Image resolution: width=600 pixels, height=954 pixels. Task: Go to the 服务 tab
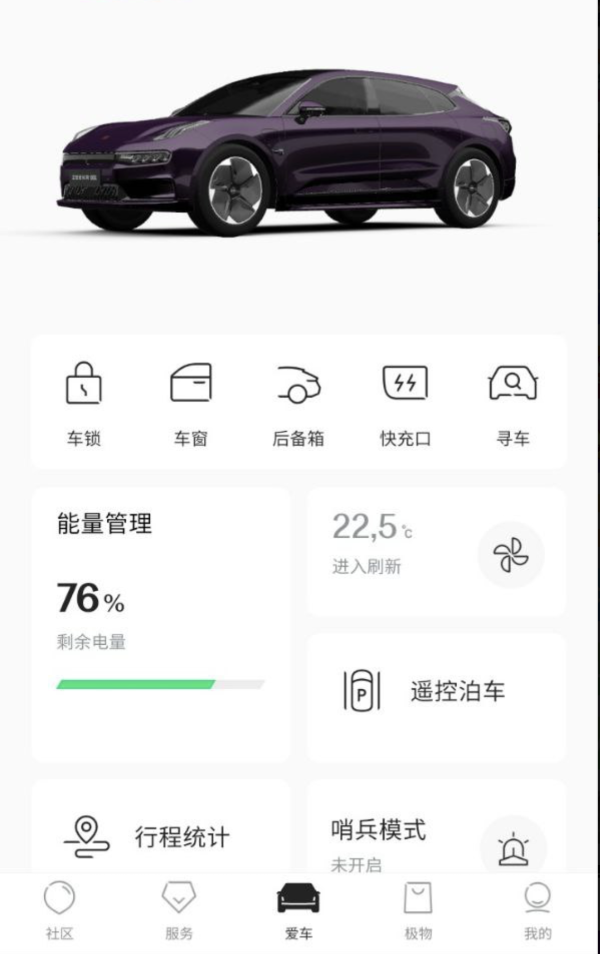[179, 912]
